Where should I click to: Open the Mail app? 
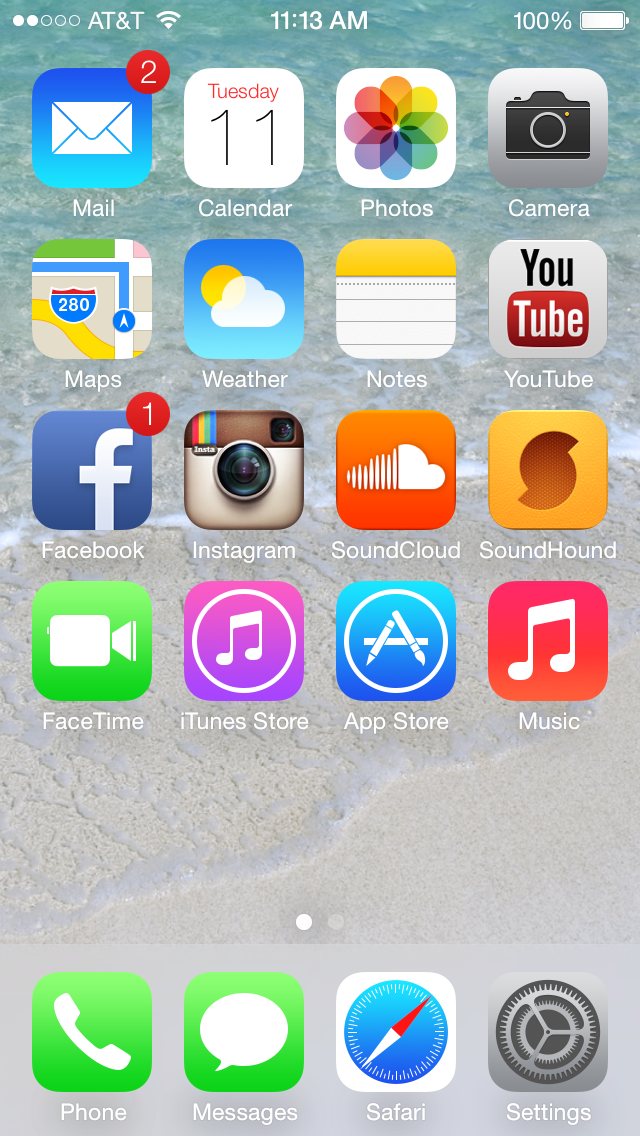tap(92, 129)
